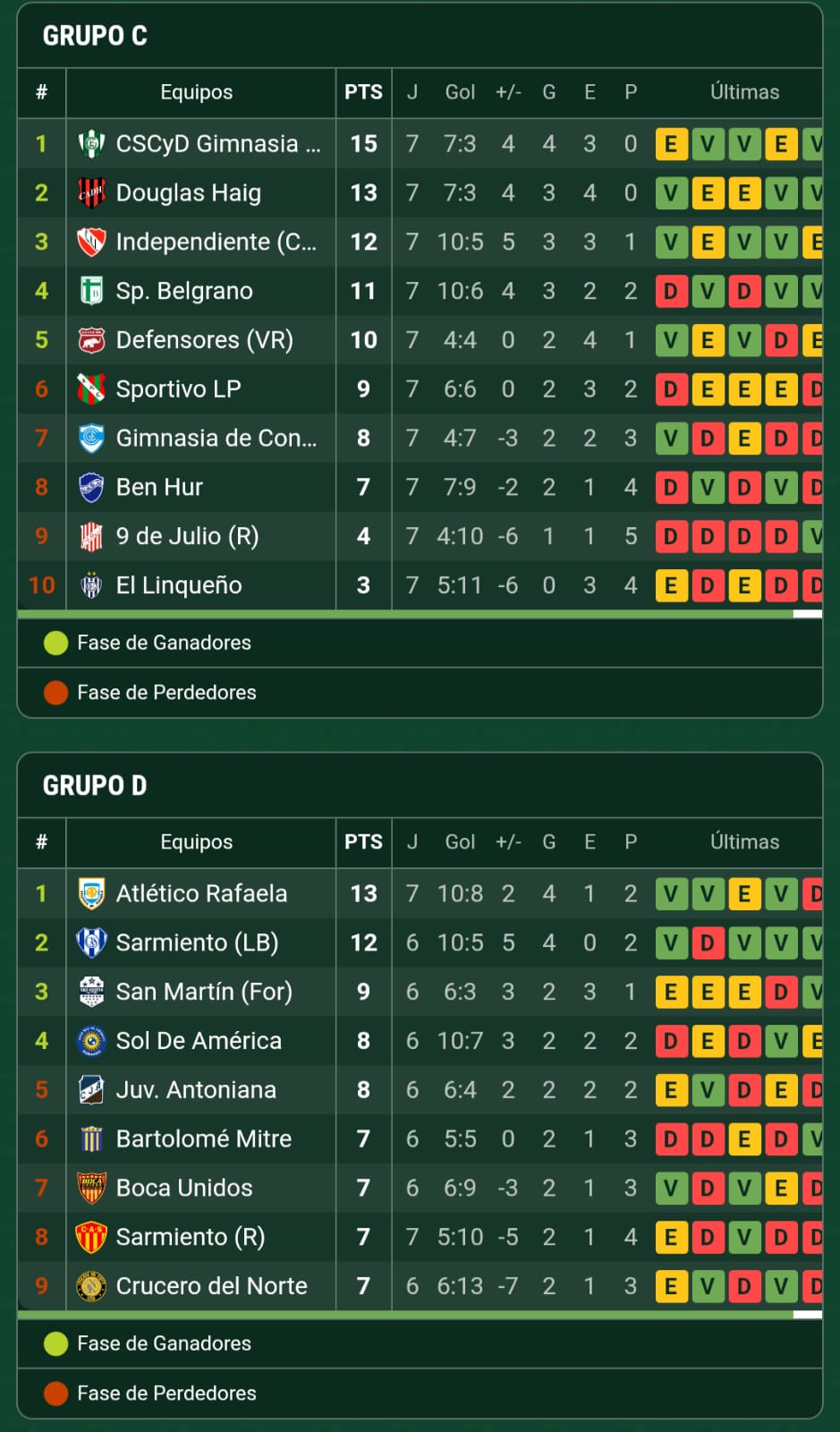The height and width of the screenshot is (1432, 840).
Task: Open CSCyD Gimnasia team row
Action: [x=208, y=144]
